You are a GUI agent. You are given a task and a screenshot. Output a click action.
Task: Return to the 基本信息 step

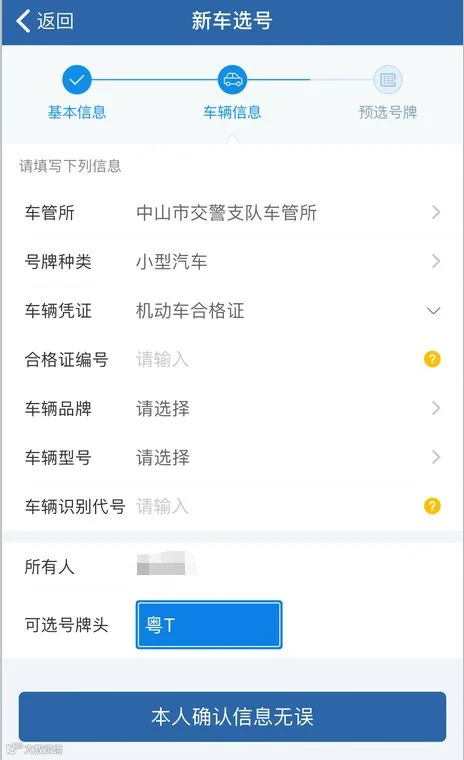click(x=77, y=93)
